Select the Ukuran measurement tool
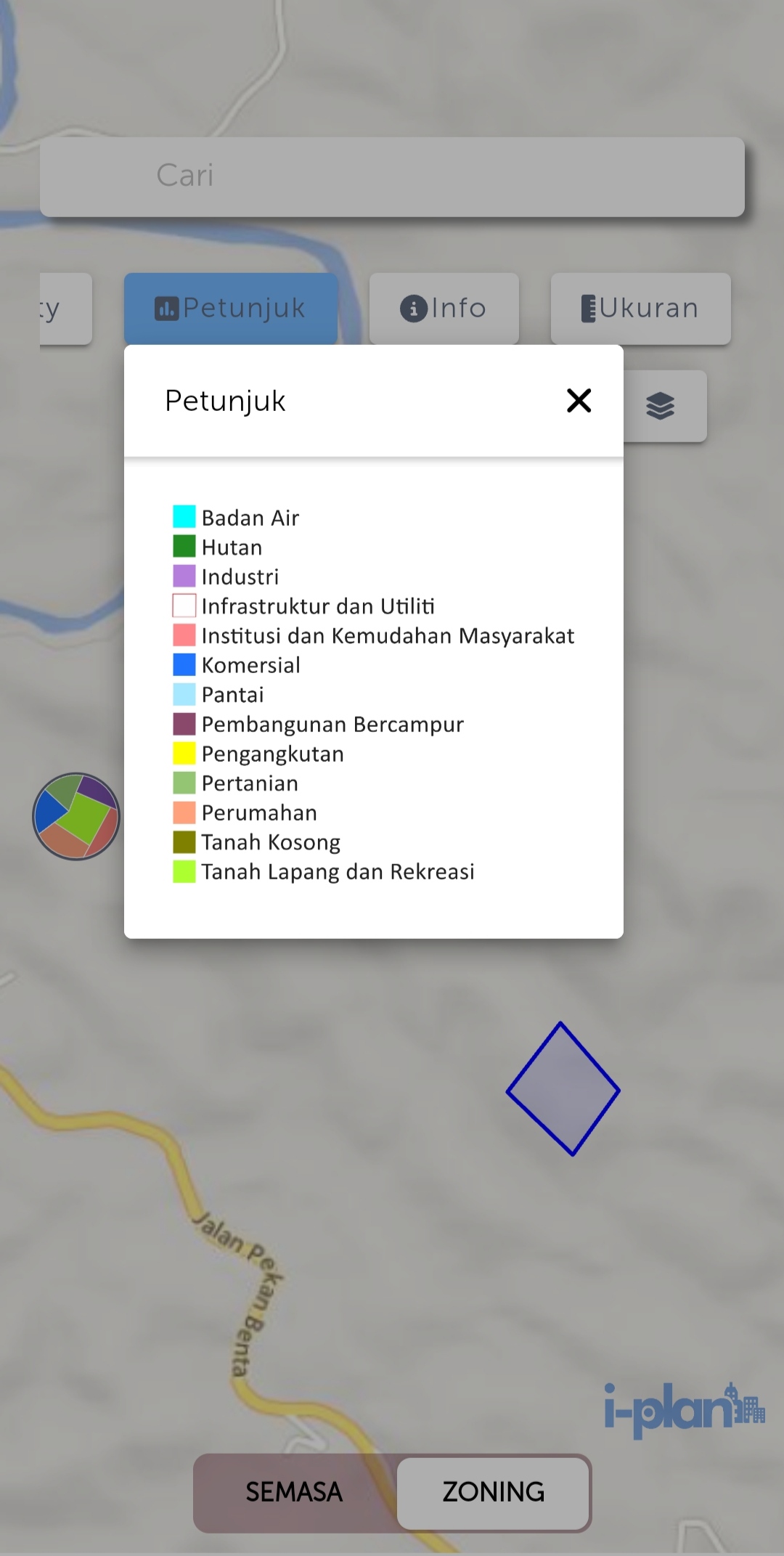 [x=640, y=308]
